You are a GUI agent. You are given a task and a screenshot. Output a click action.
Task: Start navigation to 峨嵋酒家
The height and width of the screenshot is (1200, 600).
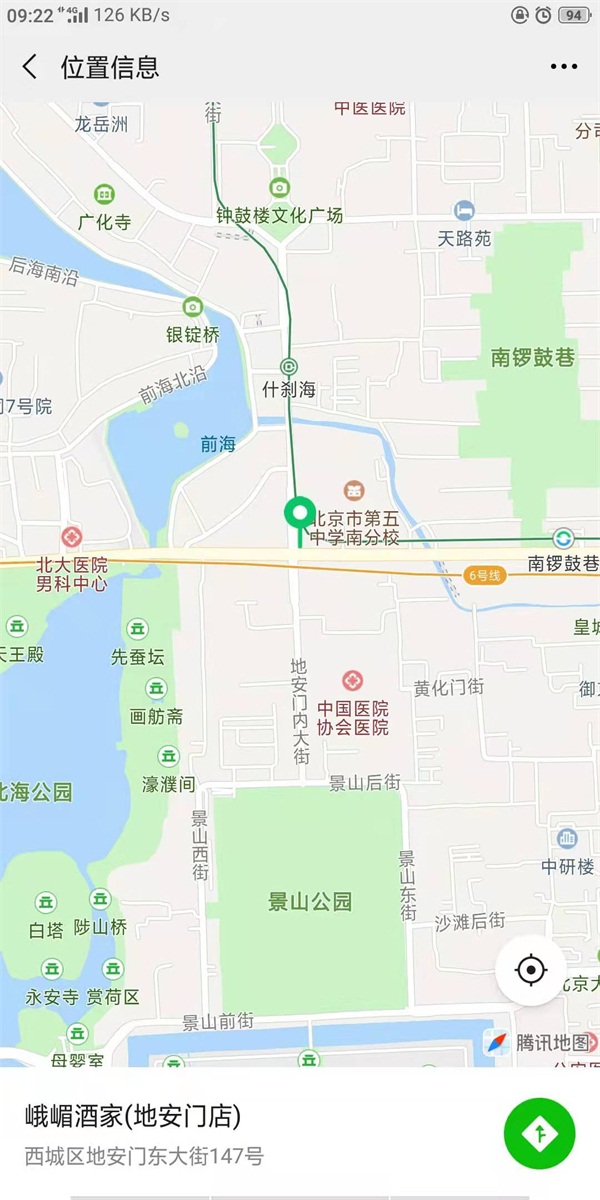click(539, 1132)
